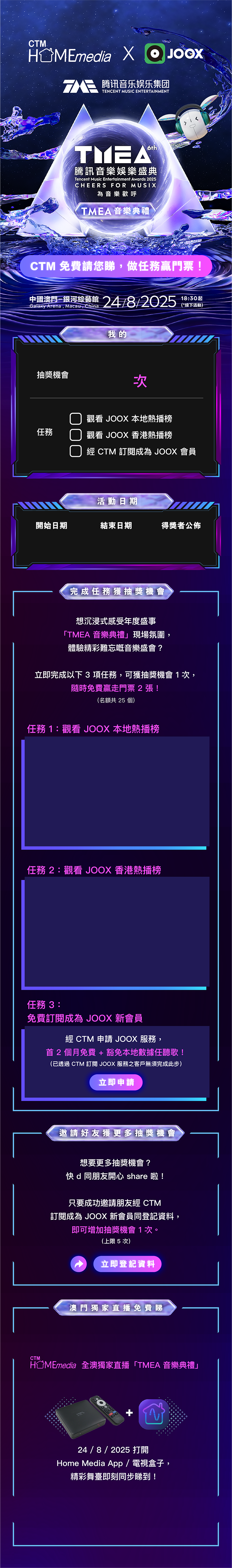The image size is (232, 1568).
Task: Check the 觀看 JOOX 本地熱播榜 task box
Action: (76, 418)
